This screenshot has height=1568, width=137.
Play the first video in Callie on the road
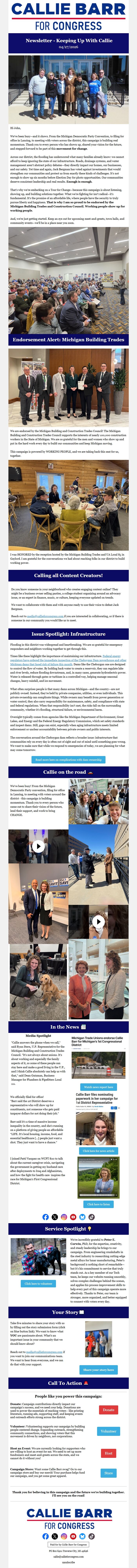click(x=38, y=846)
